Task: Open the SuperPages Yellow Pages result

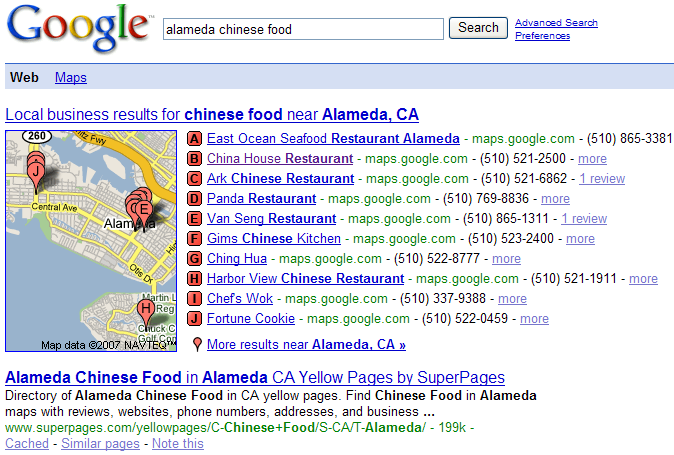Action: (x=255, y=378)
